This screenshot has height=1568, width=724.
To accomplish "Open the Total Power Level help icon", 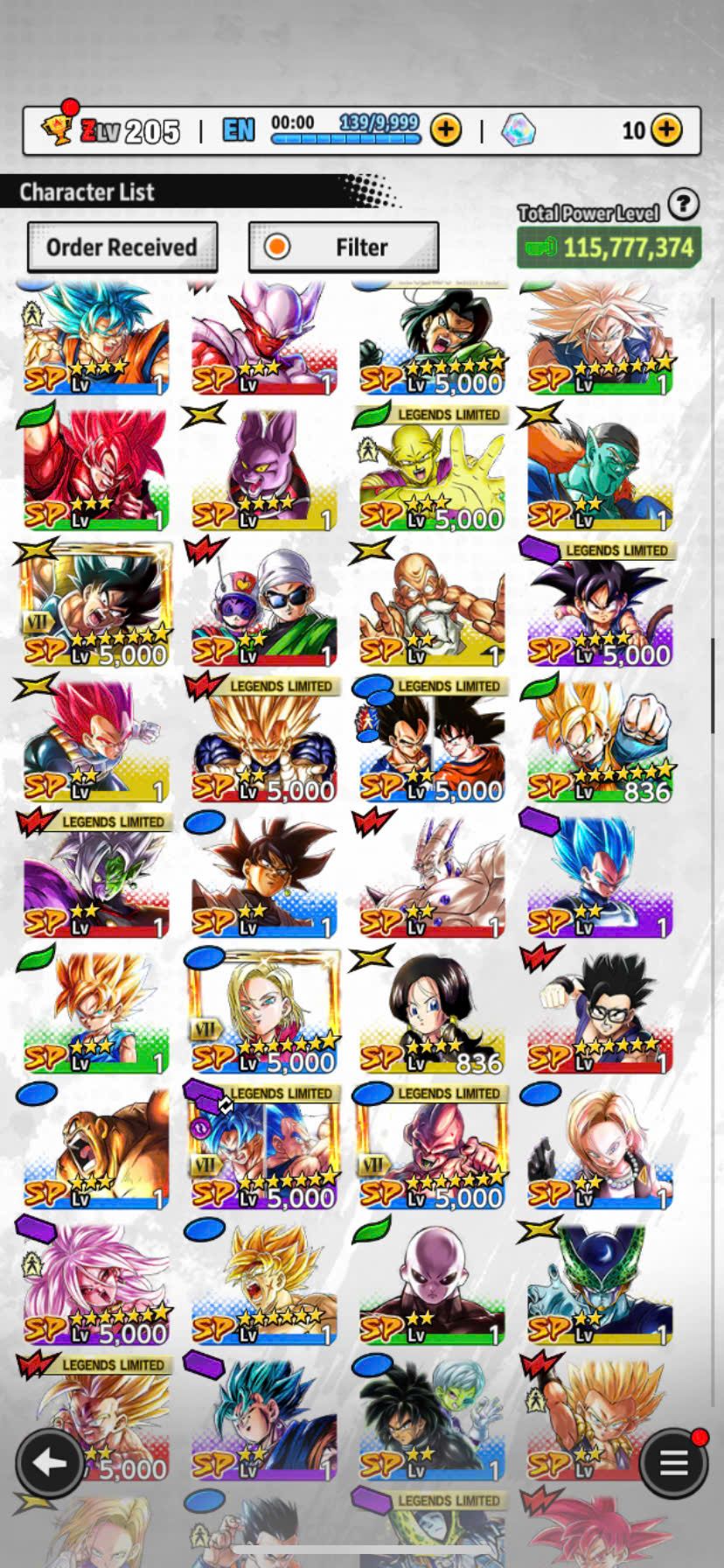I will pos(683,205).
